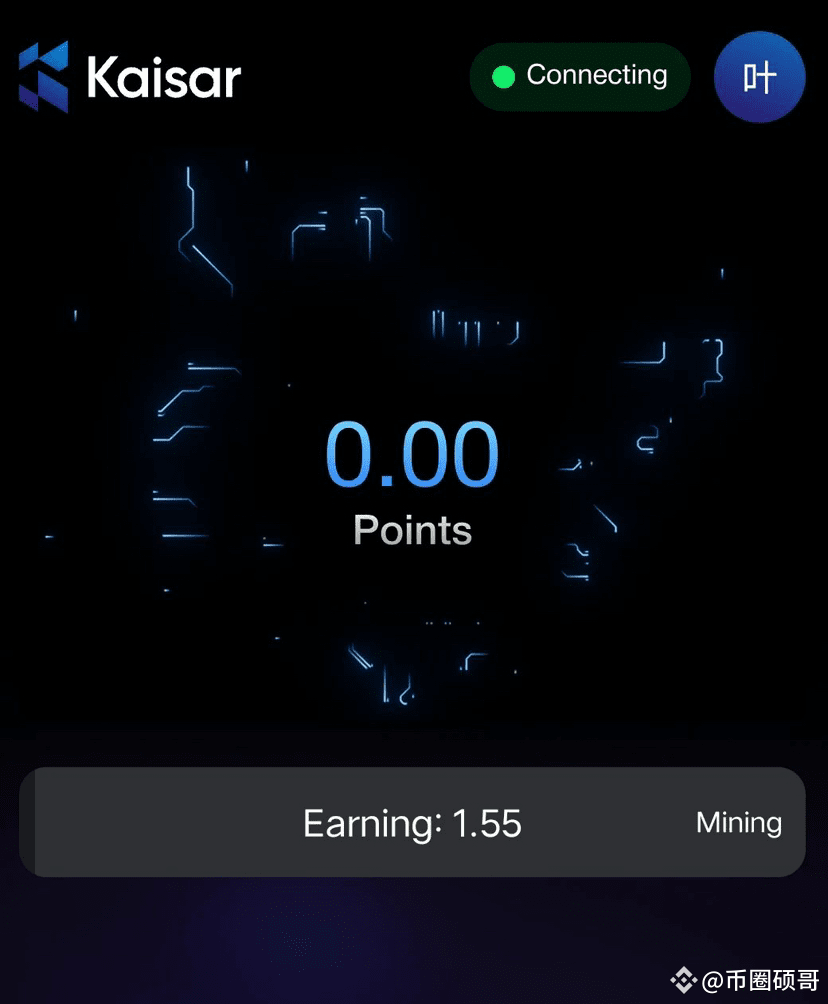Screen dimensions: 828x1004
Task: Tap the Mining earnings bar
Action: [412, 822]
